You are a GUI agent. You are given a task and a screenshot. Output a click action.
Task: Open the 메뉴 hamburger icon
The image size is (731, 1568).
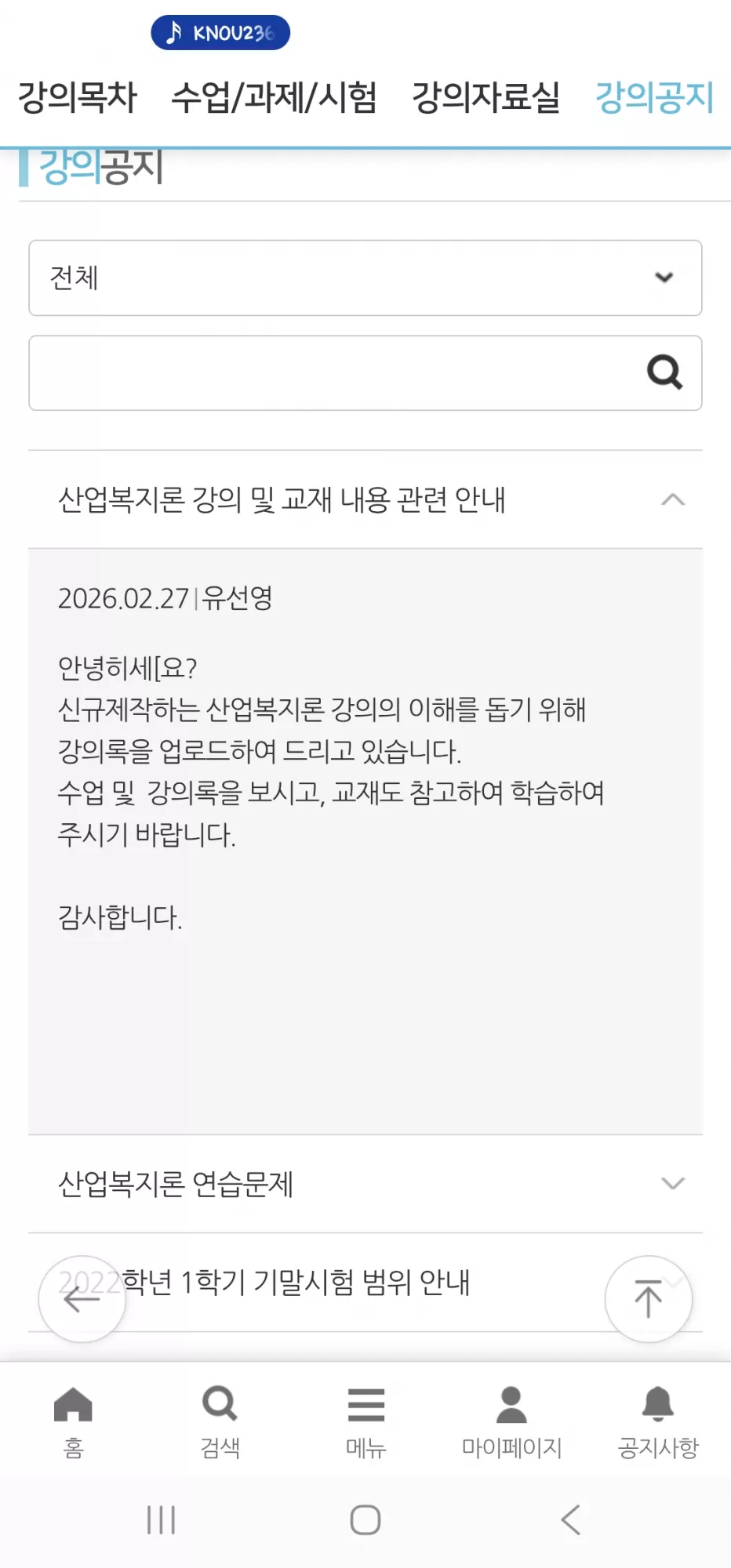pos(365,1419)
